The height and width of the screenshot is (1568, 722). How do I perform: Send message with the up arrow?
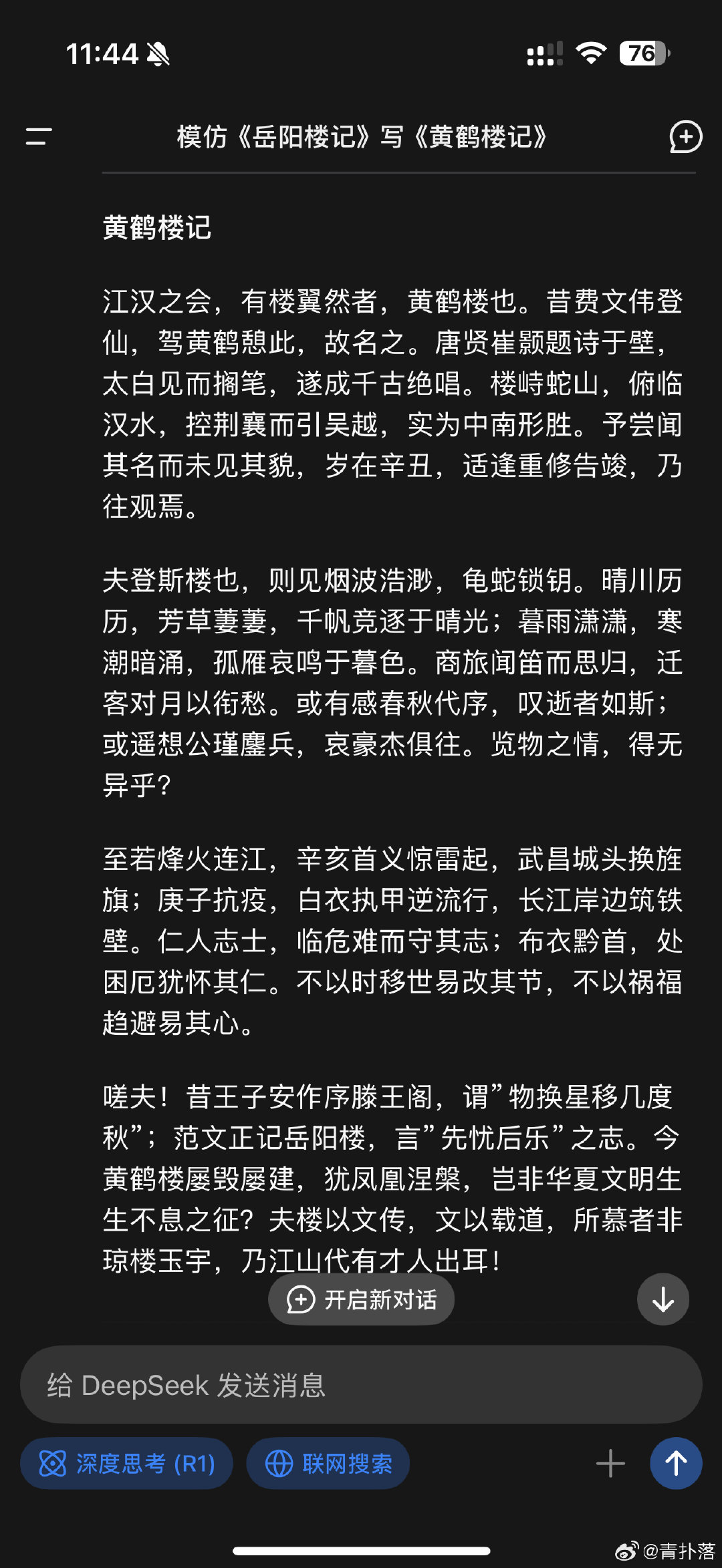(676, 1464)
